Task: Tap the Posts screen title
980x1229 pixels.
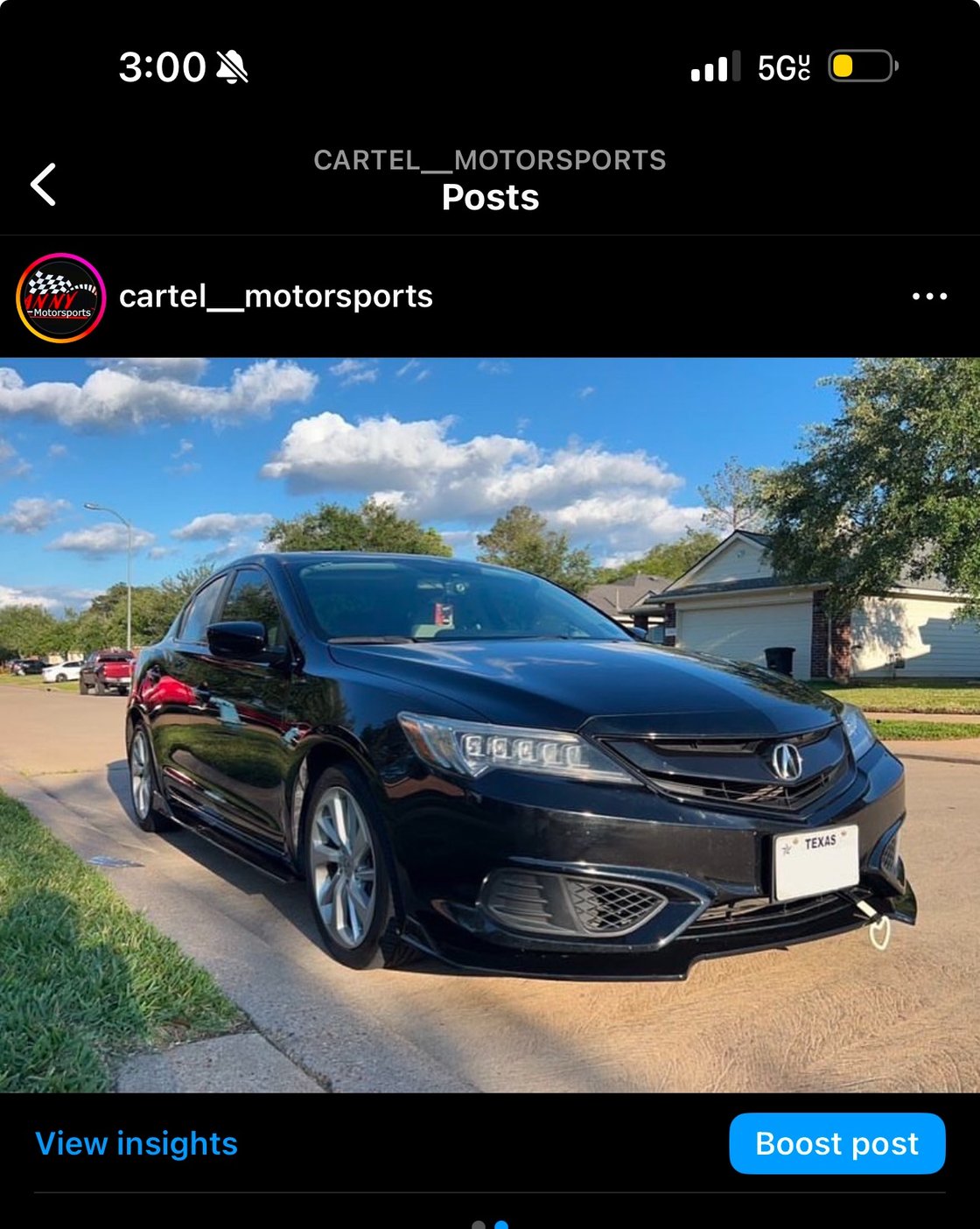Action: [x=490, y=198]
